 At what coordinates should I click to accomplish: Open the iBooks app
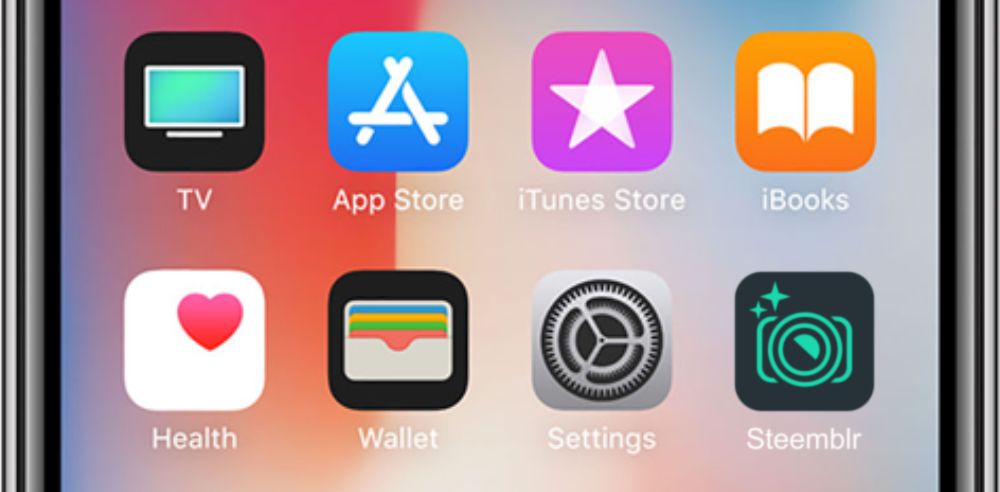[x=805, y=101]
